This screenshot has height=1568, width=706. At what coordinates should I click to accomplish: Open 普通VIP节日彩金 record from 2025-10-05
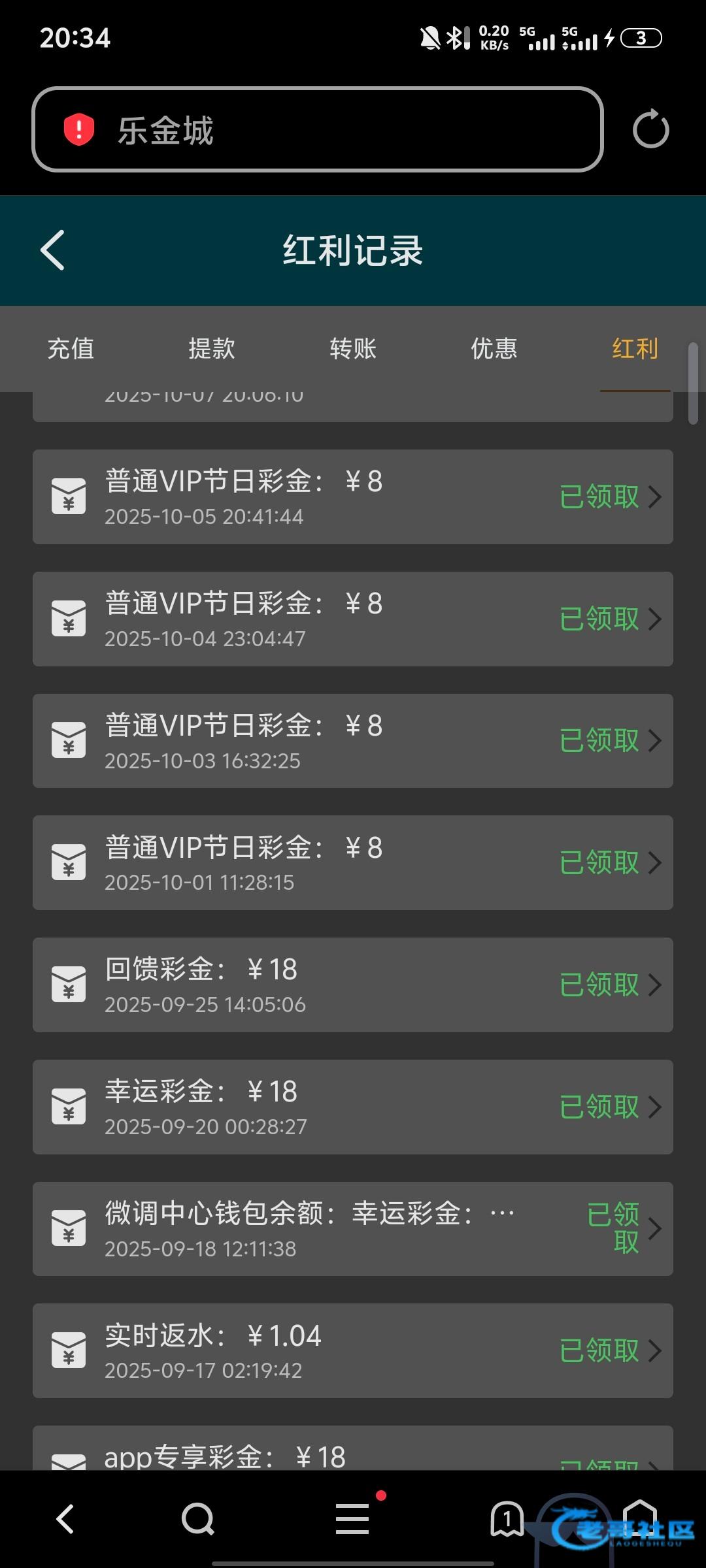(353, 497)
